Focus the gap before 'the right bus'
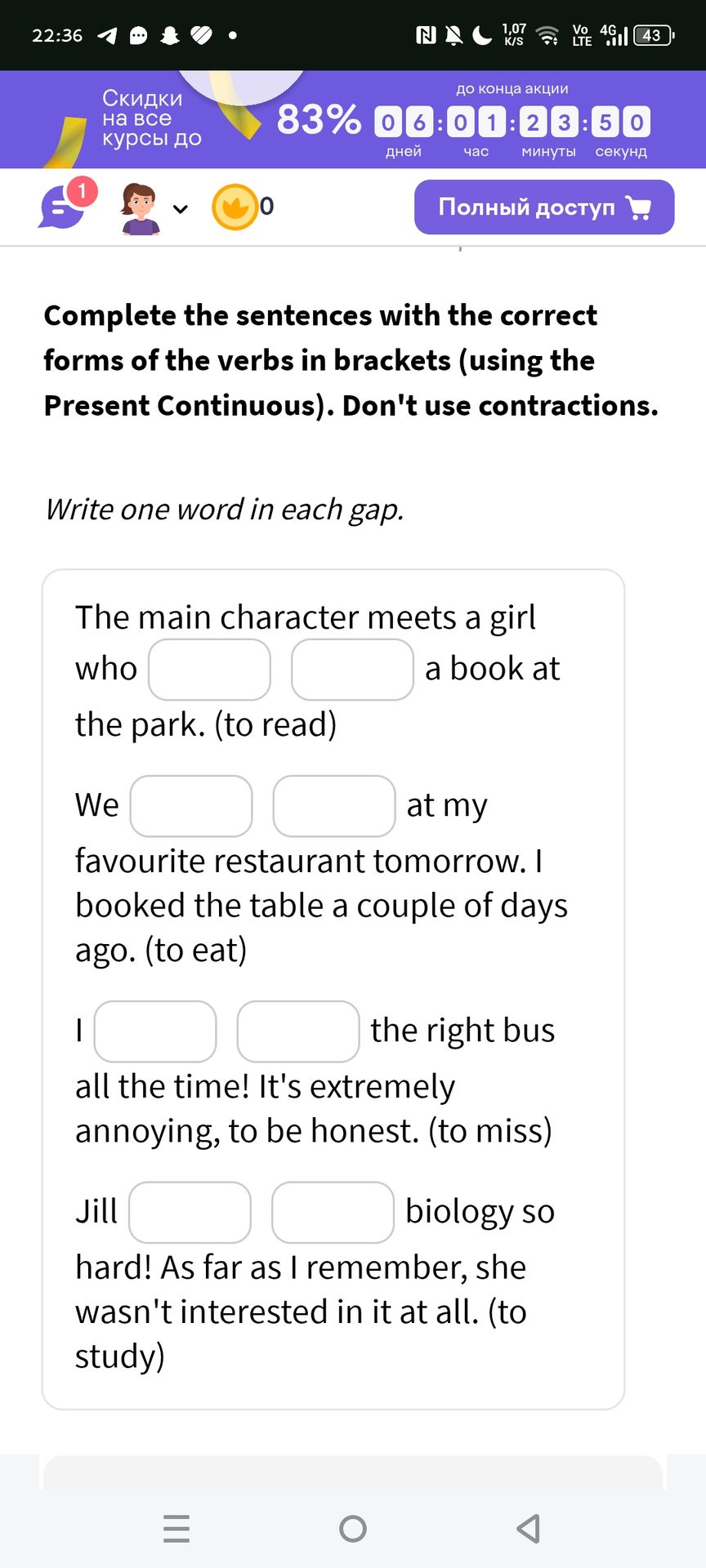 [x=298, y=1031]
